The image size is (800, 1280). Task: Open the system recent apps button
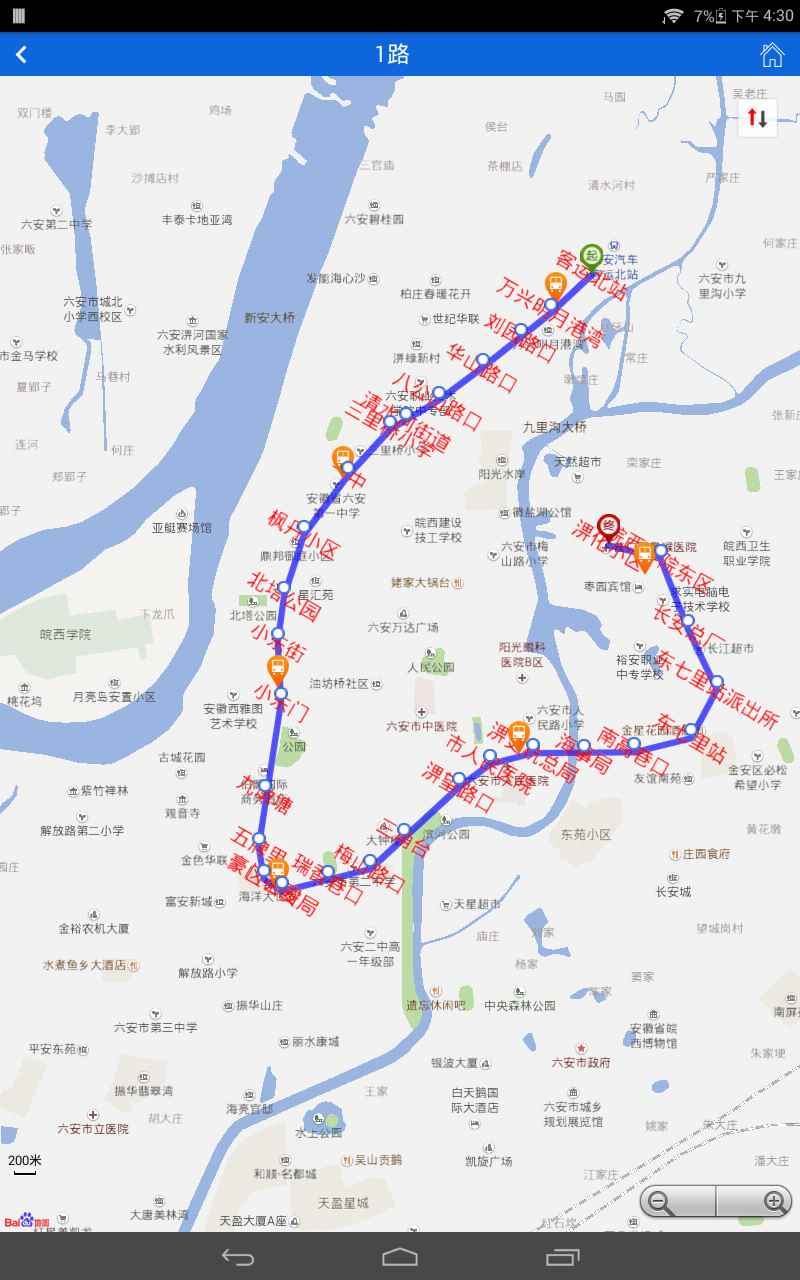563,1256
